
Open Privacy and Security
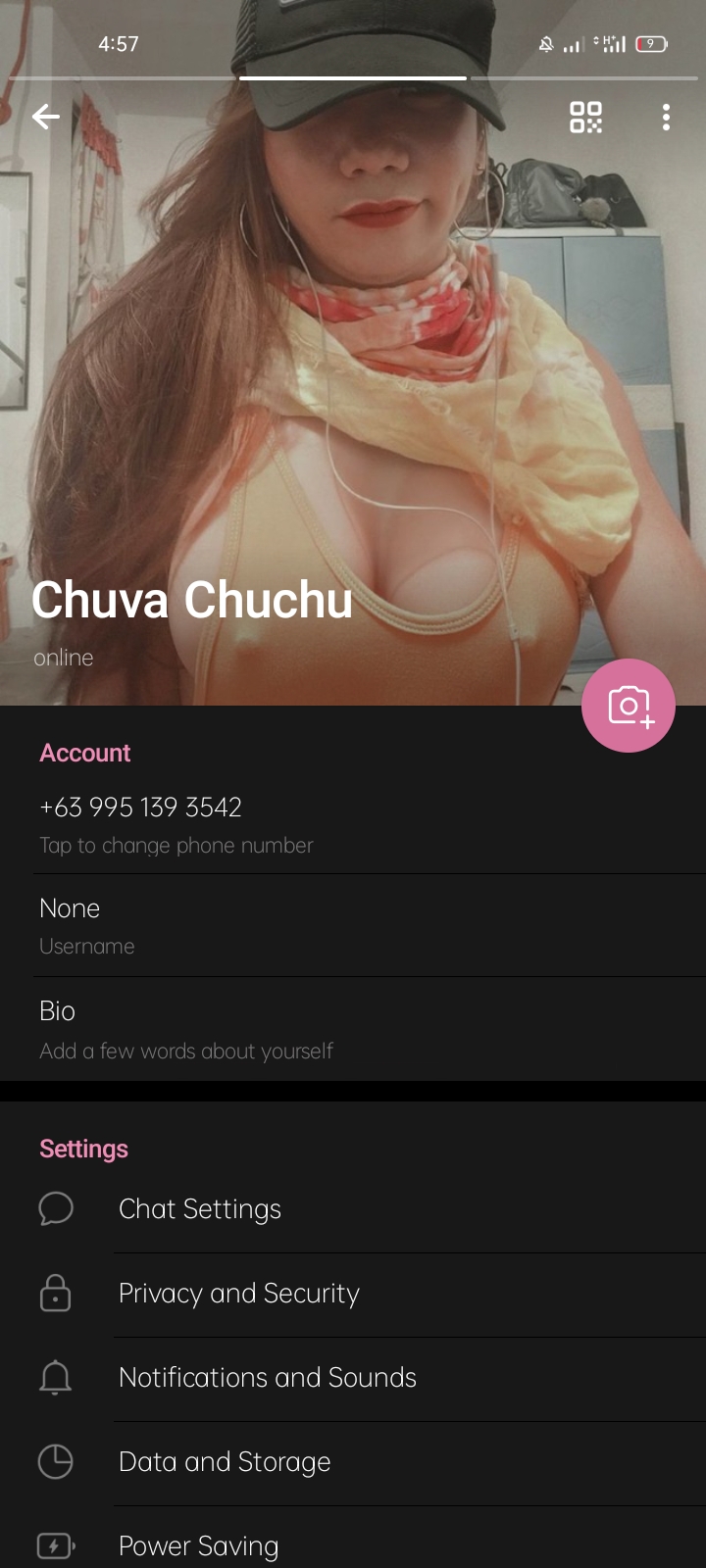click(x=353, y=1294)
